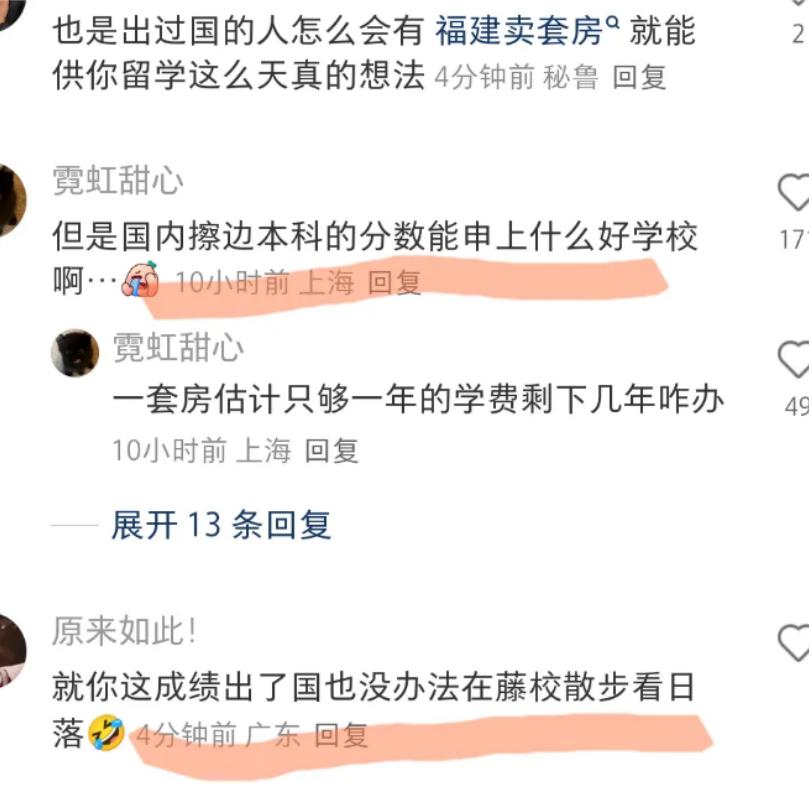The image size is (809, 787).
Task: Tap the nested reply avatar of 霓虹甜心
Action: 75,352
